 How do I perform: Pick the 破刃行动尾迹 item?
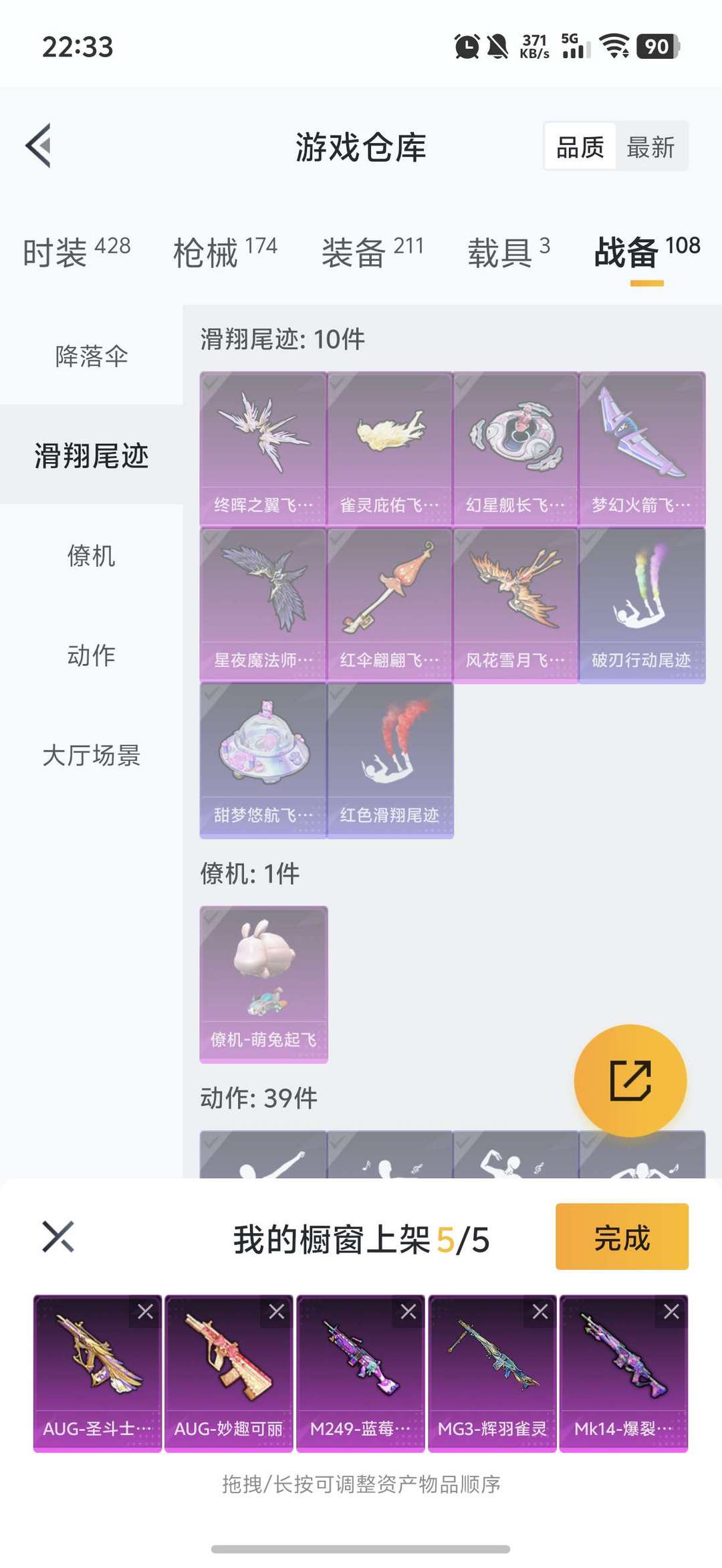pos(642,605)
